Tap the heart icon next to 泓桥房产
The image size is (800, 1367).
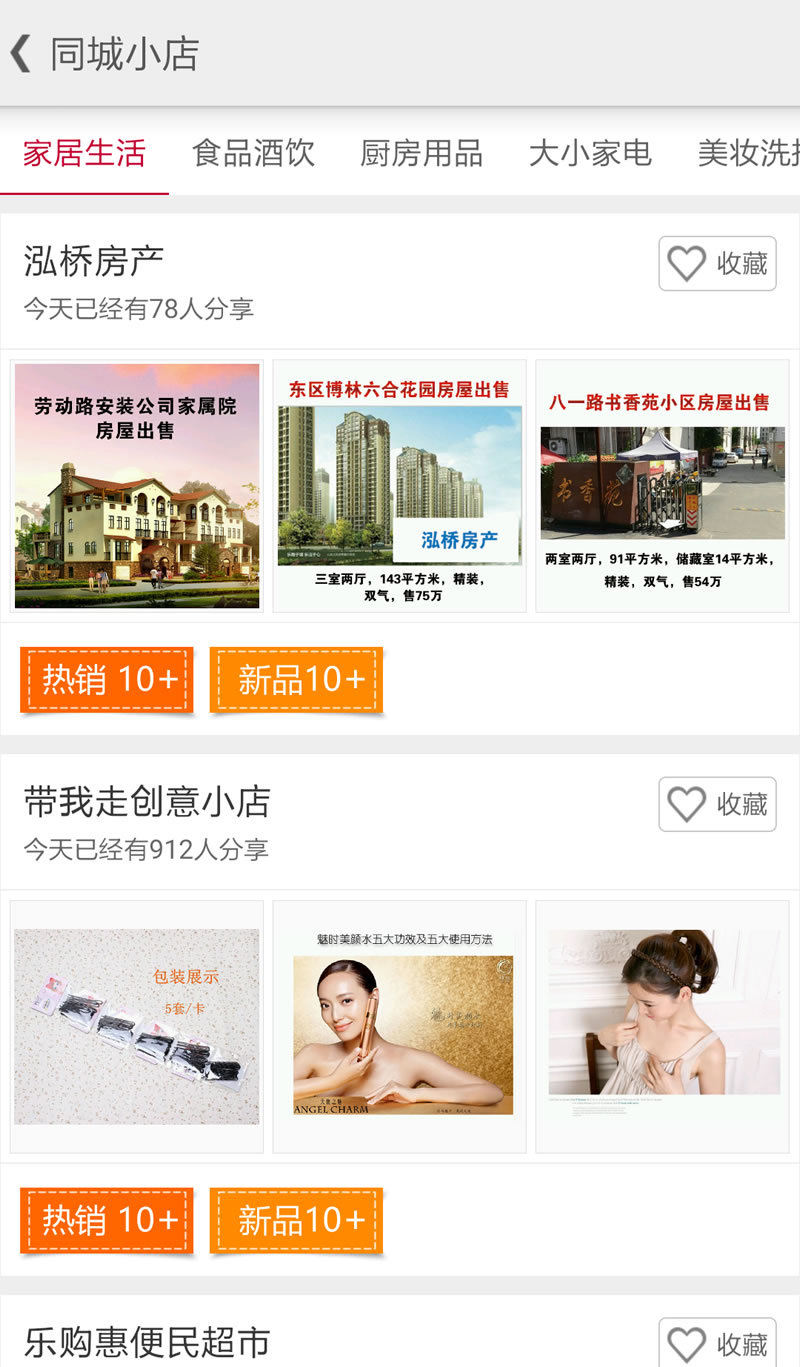point(686,263)
